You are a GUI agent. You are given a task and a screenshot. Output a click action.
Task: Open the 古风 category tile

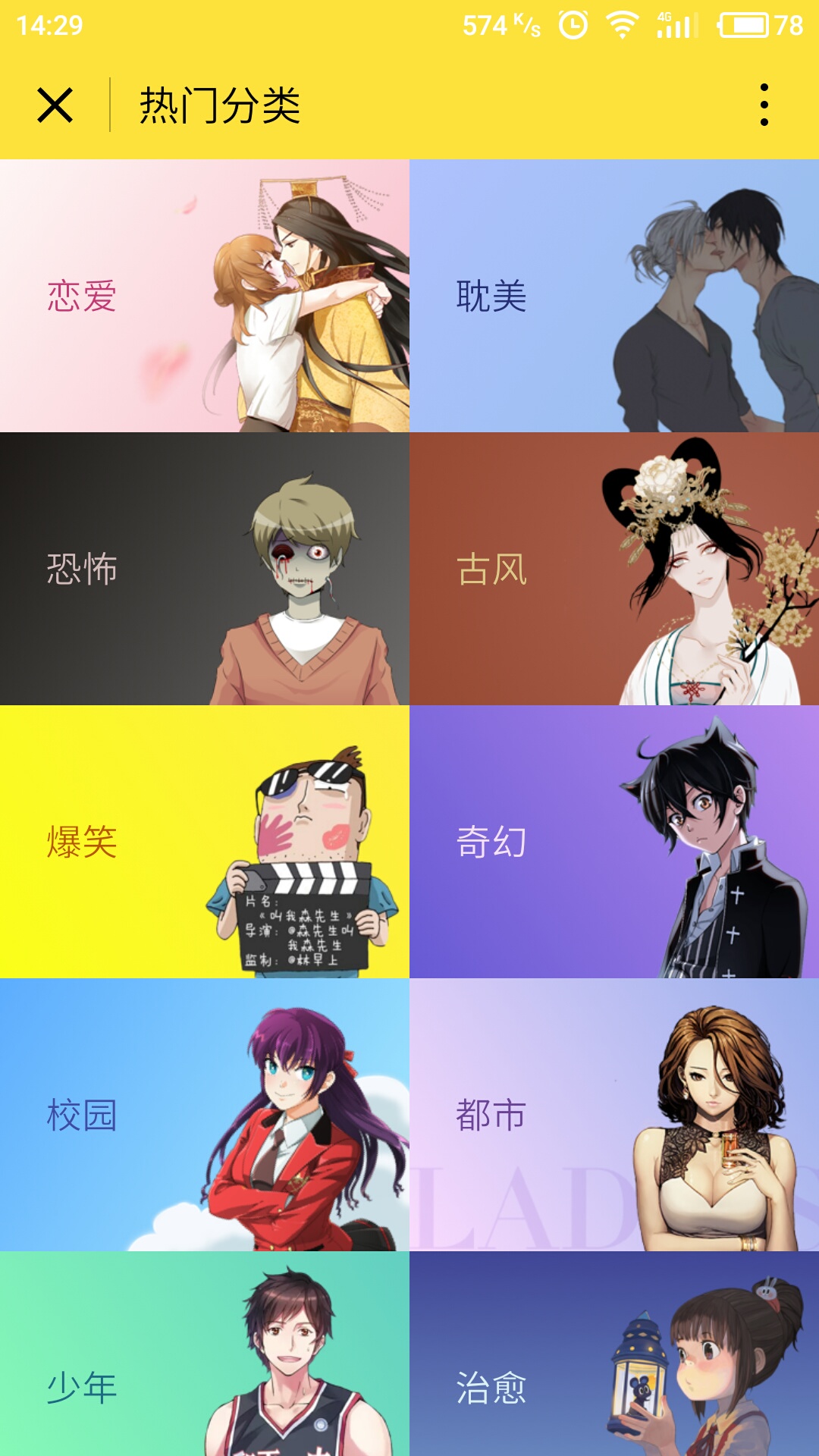point(614,569)
